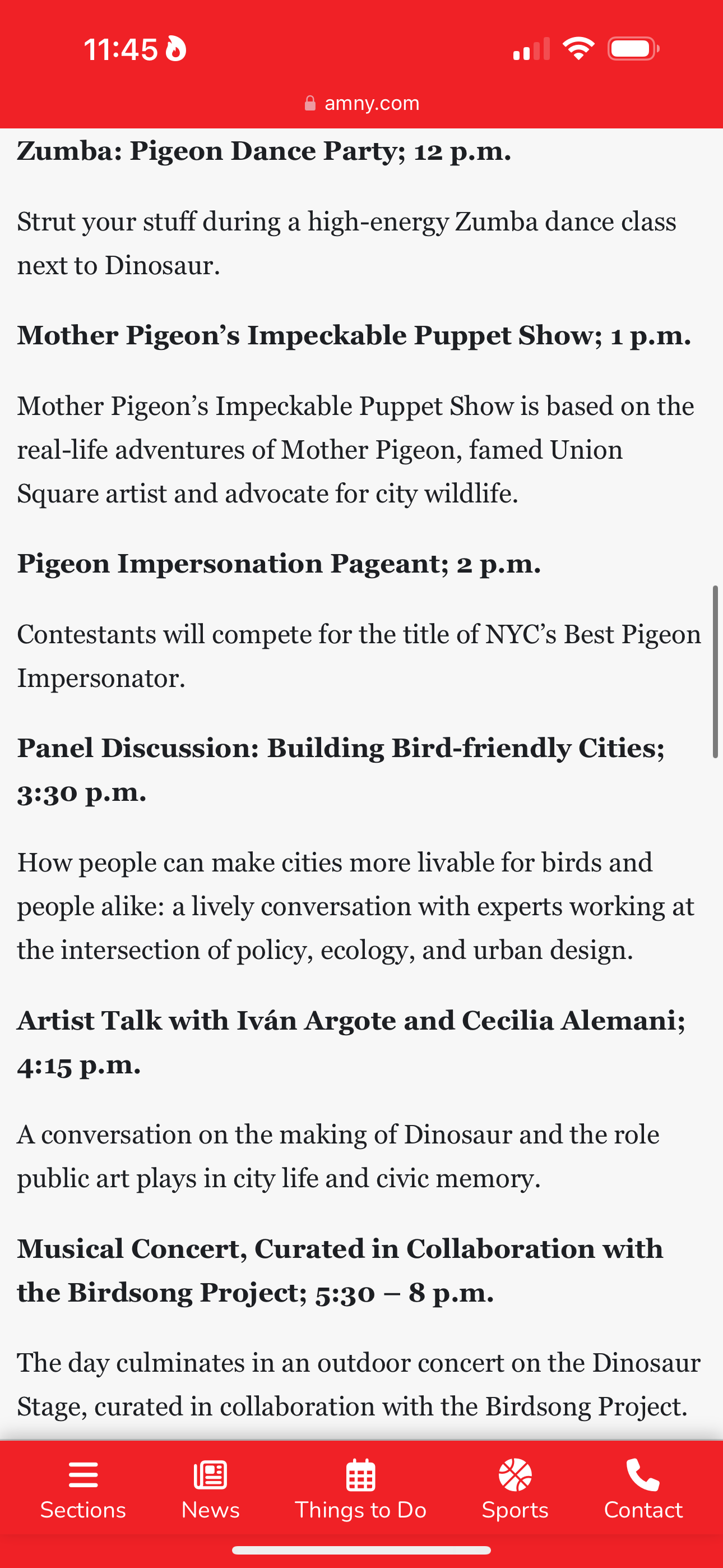Open the Contact page
This screenshot has height=1568, width=723.
point(643,1491)
